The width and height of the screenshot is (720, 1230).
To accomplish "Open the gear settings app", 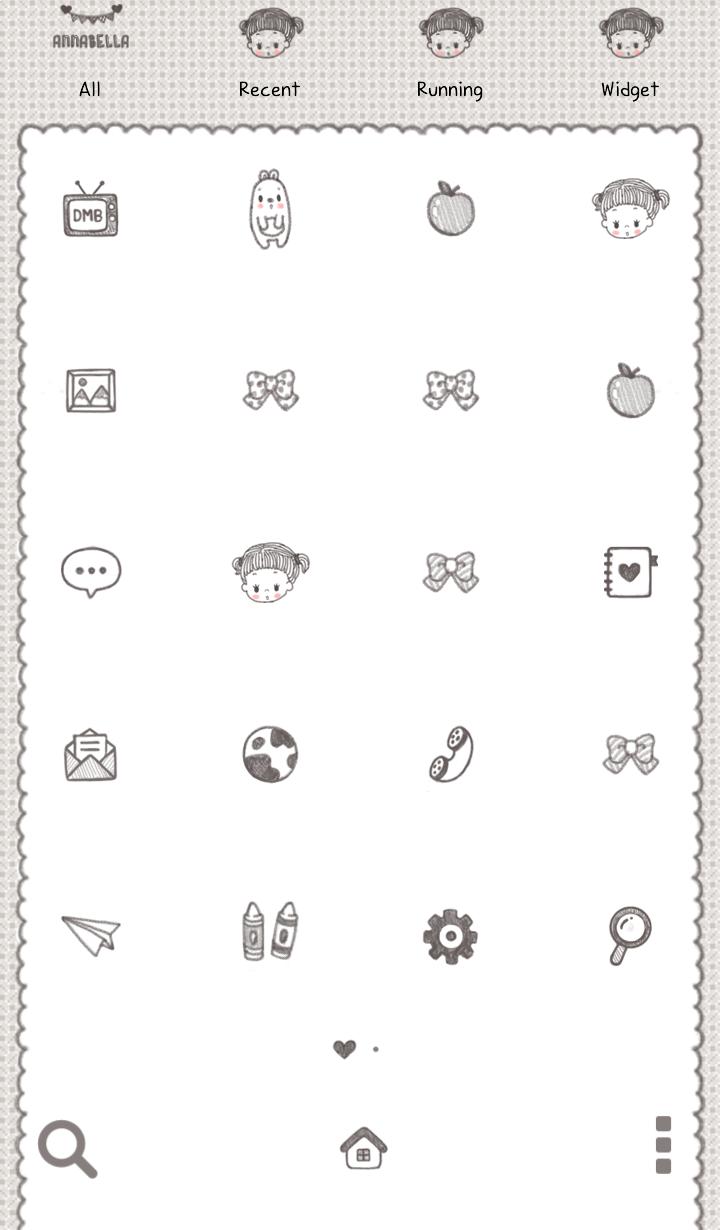I will (x=450, y=936).
